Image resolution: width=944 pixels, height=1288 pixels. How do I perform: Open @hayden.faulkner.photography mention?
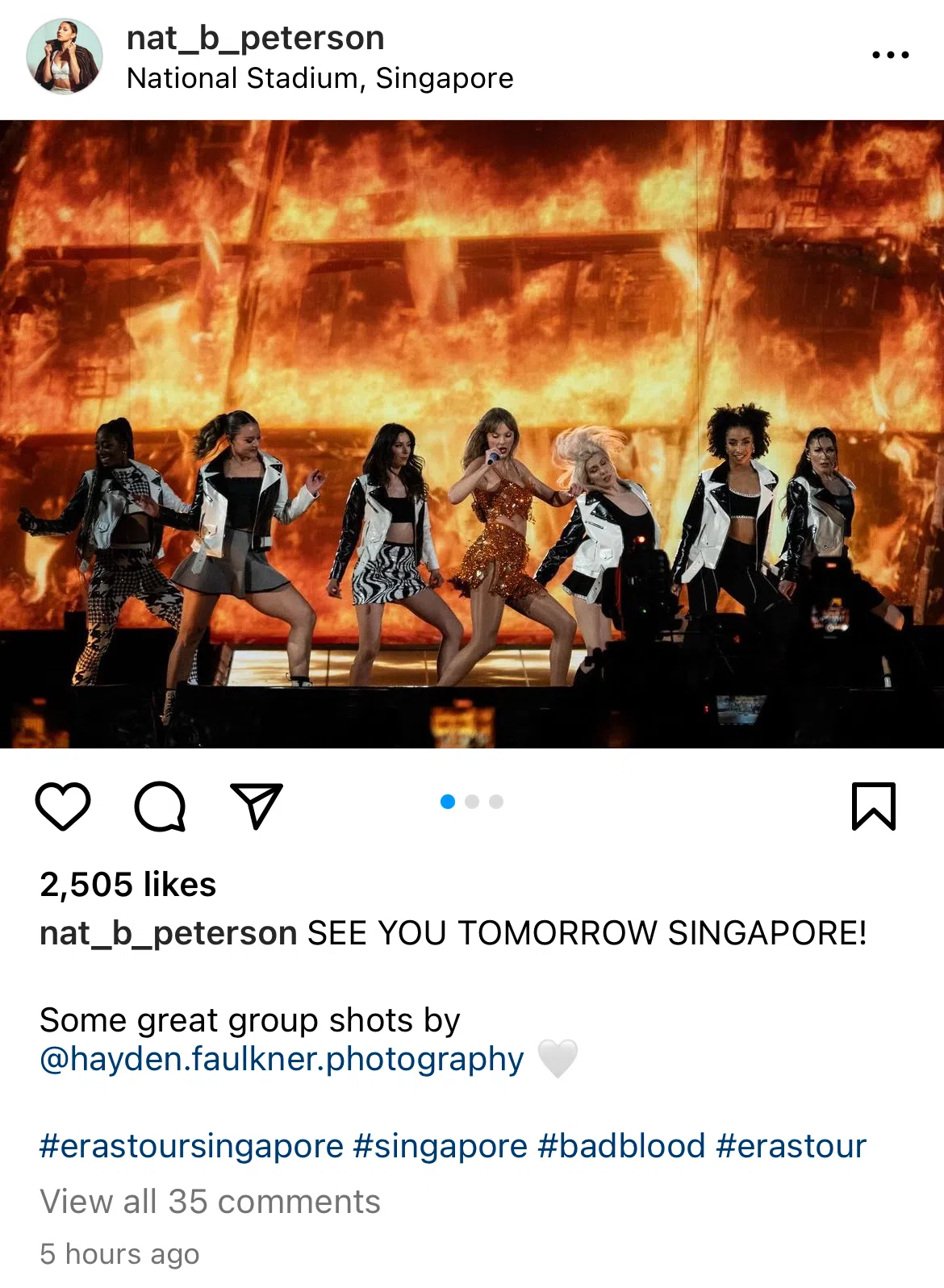tap(282, 1059)
